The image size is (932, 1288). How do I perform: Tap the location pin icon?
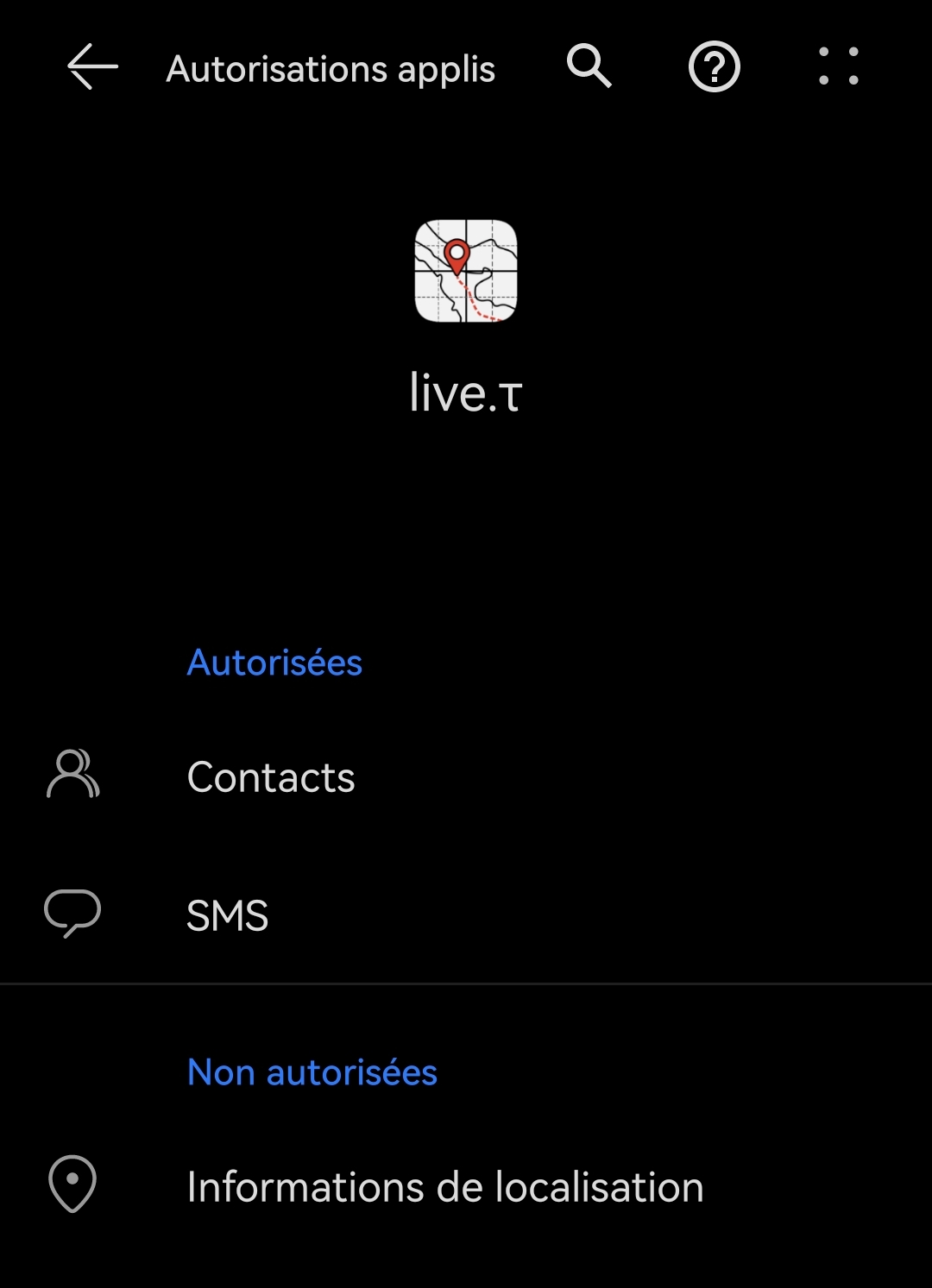73,1186
